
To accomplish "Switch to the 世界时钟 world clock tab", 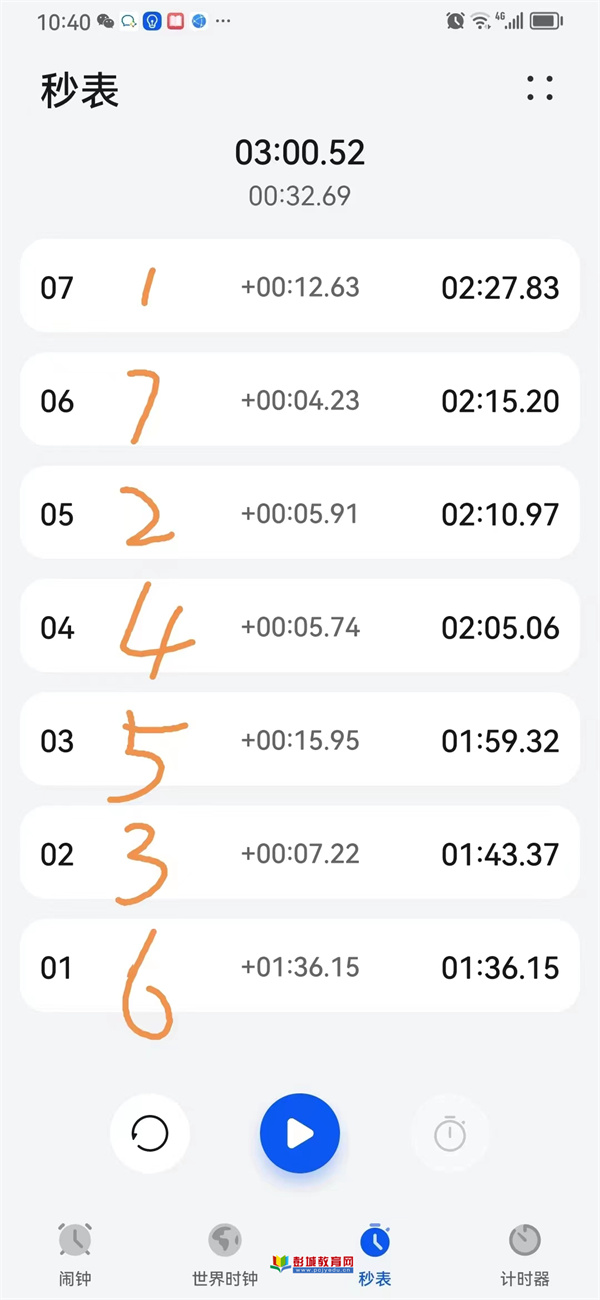I will click(x=225, y=1254).
